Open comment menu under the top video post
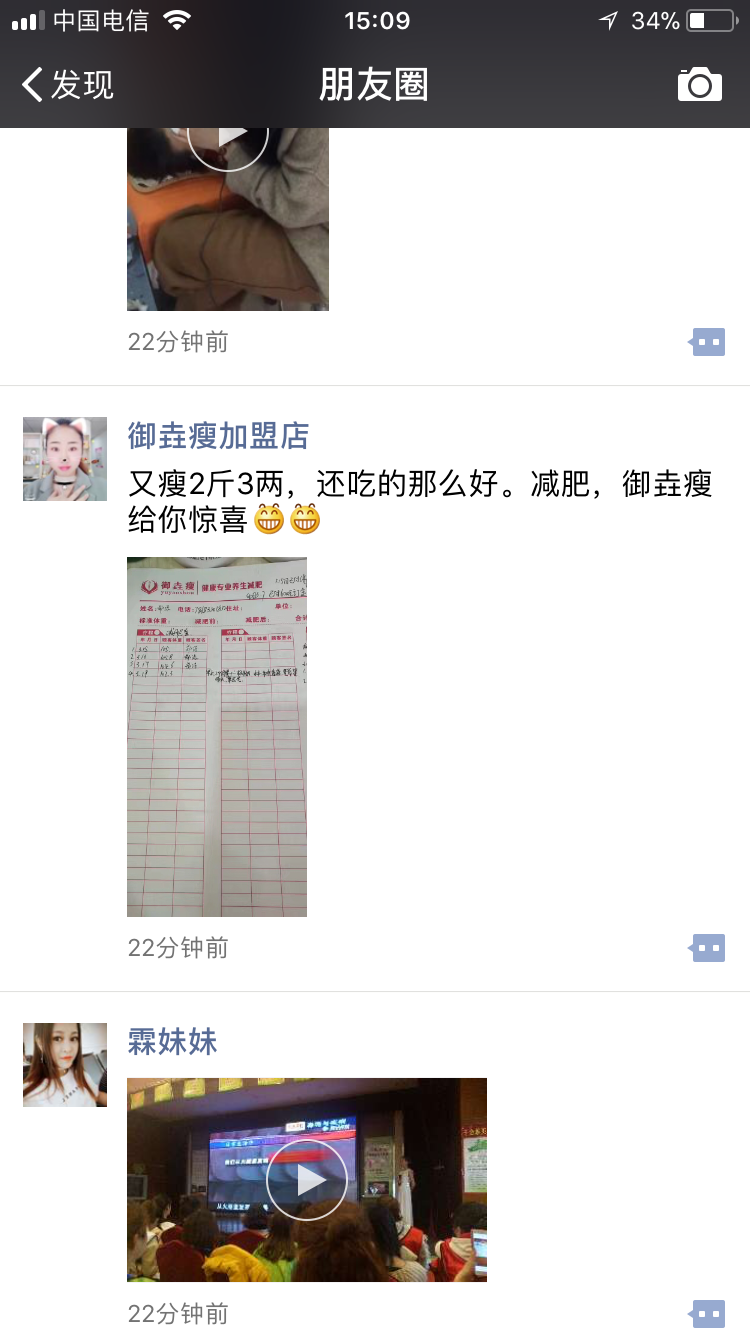750x1334 pixels. (x=708, y=342)
